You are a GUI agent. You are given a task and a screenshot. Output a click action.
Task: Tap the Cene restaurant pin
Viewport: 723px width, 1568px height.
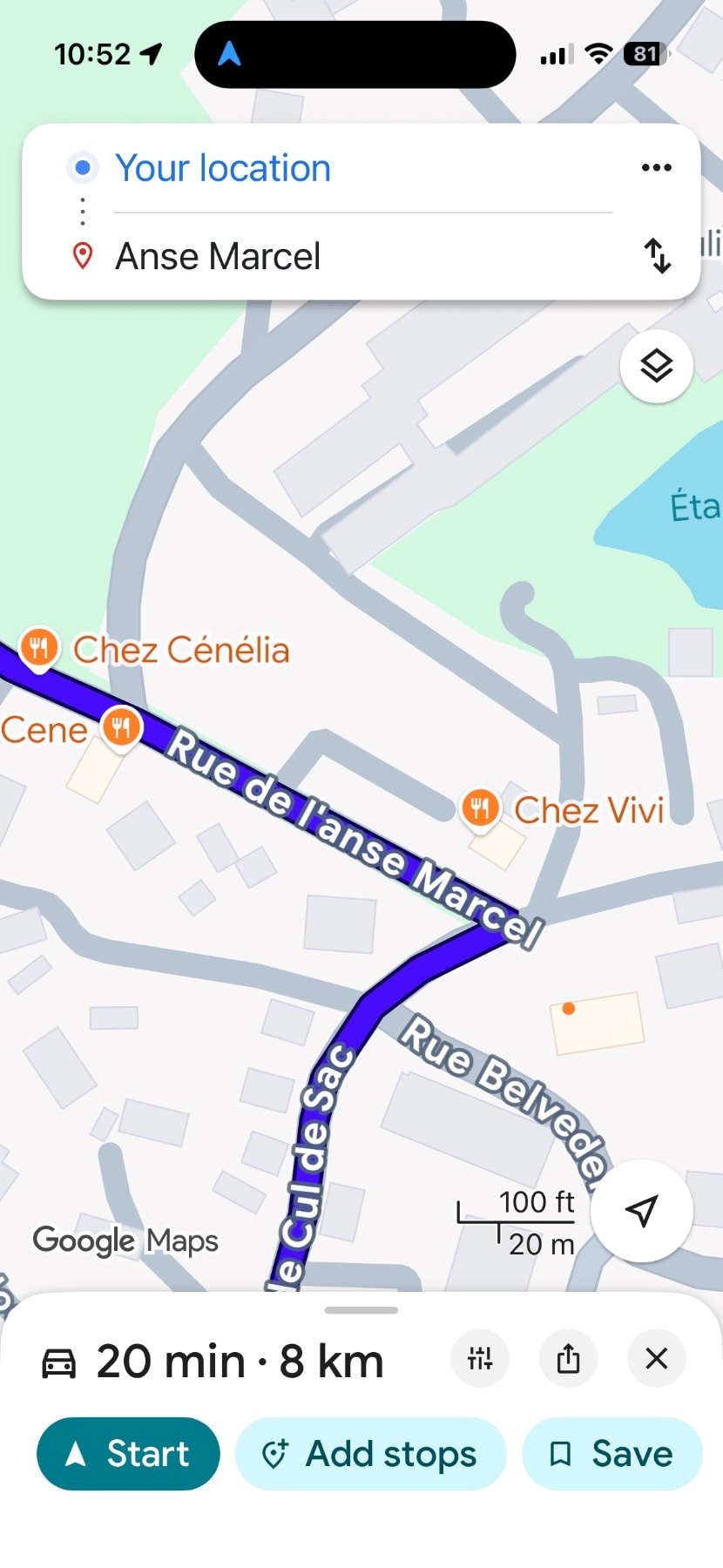(x=121, y=727)
